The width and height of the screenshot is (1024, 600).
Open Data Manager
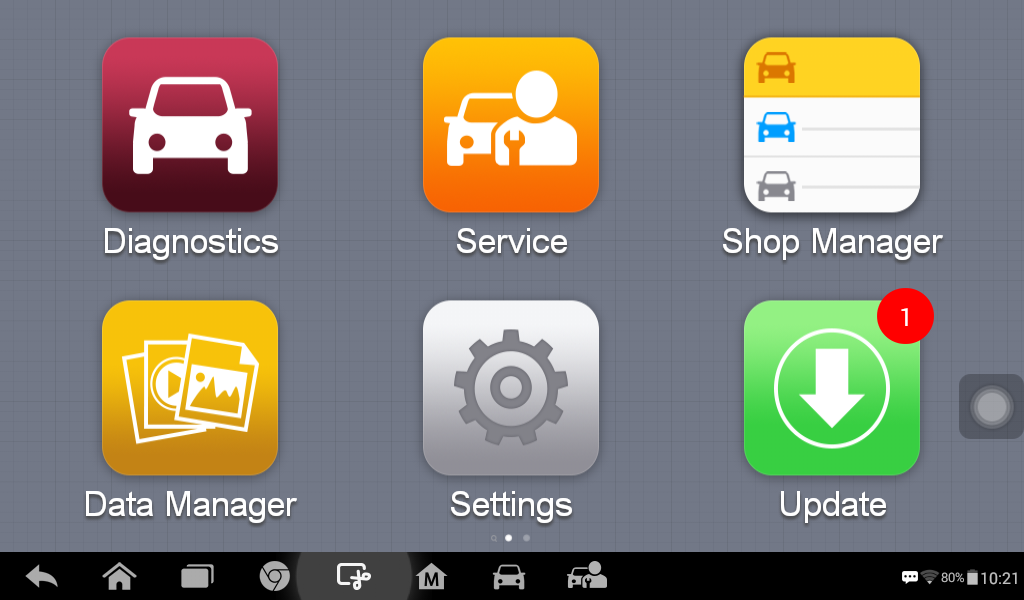click(190, 388)
